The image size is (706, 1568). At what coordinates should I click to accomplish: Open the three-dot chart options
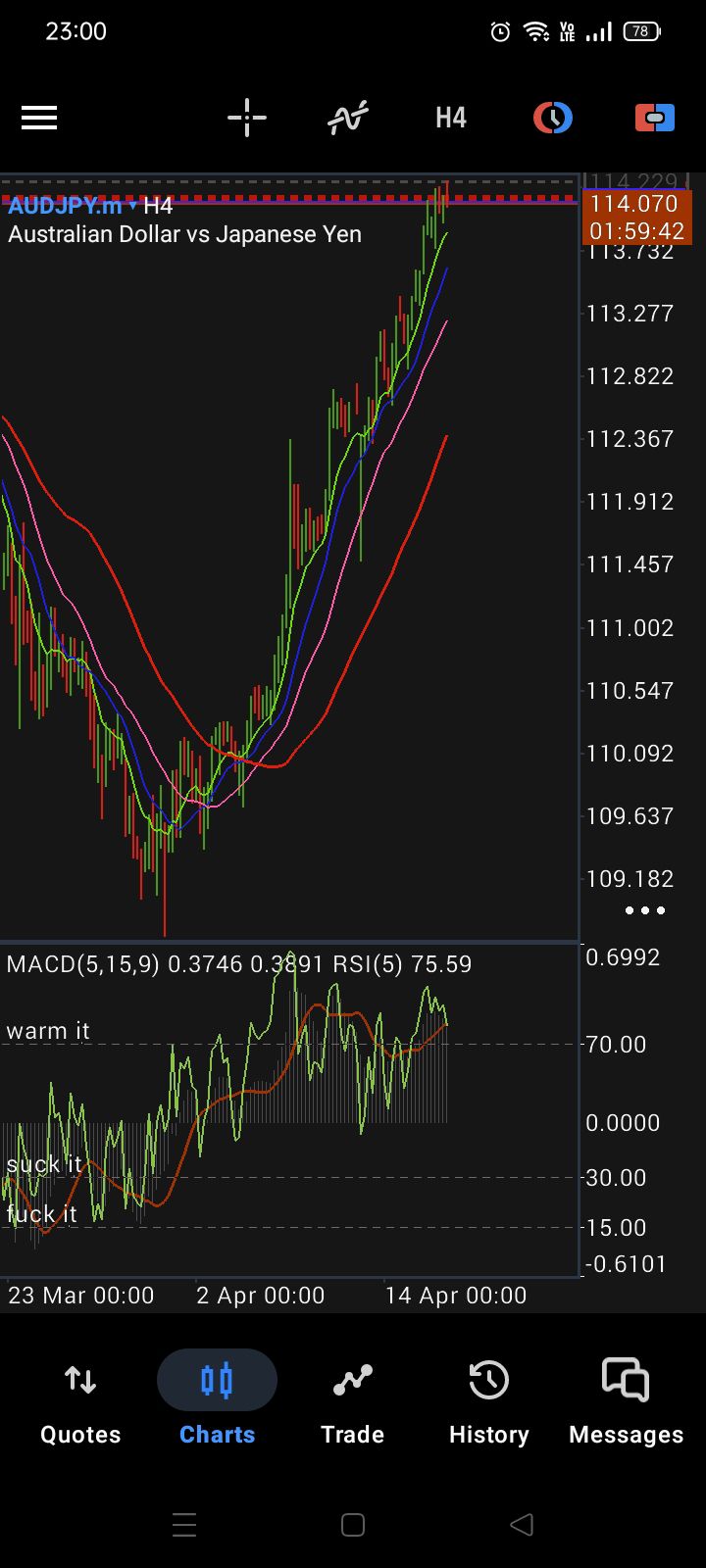(x=645, y=910)
